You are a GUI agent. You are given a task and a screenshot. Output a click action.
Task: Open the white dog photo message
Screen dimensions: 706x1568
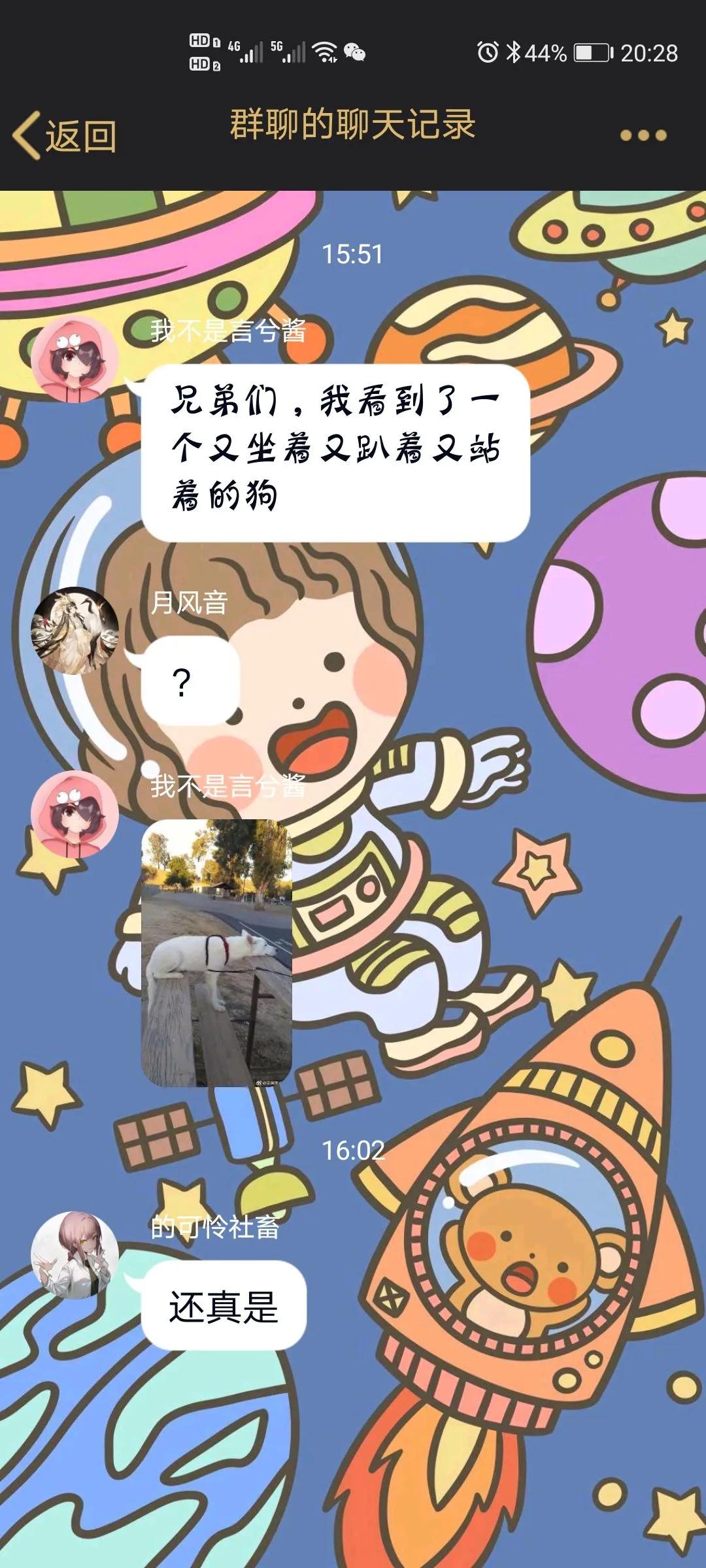pyautogui.click(x=216, y=953)
